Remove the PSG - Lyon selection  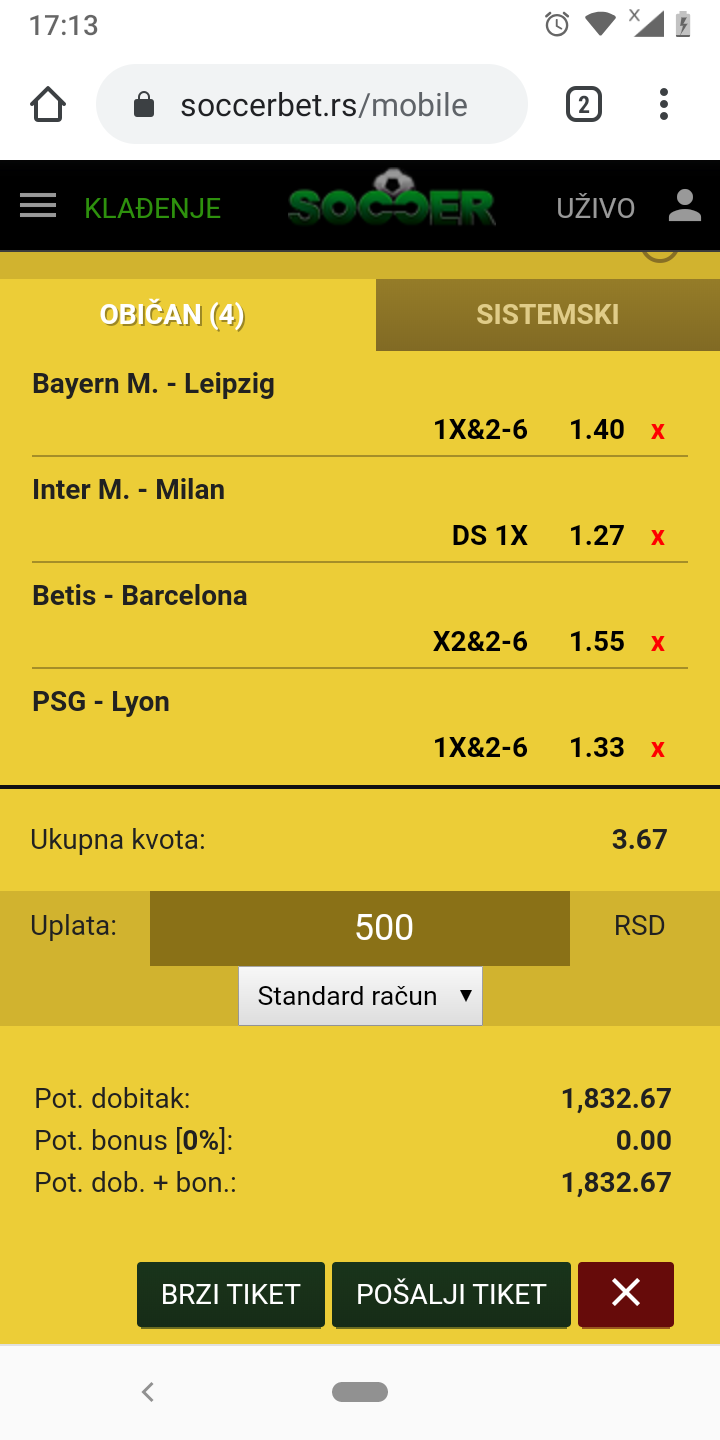(658, 749)
